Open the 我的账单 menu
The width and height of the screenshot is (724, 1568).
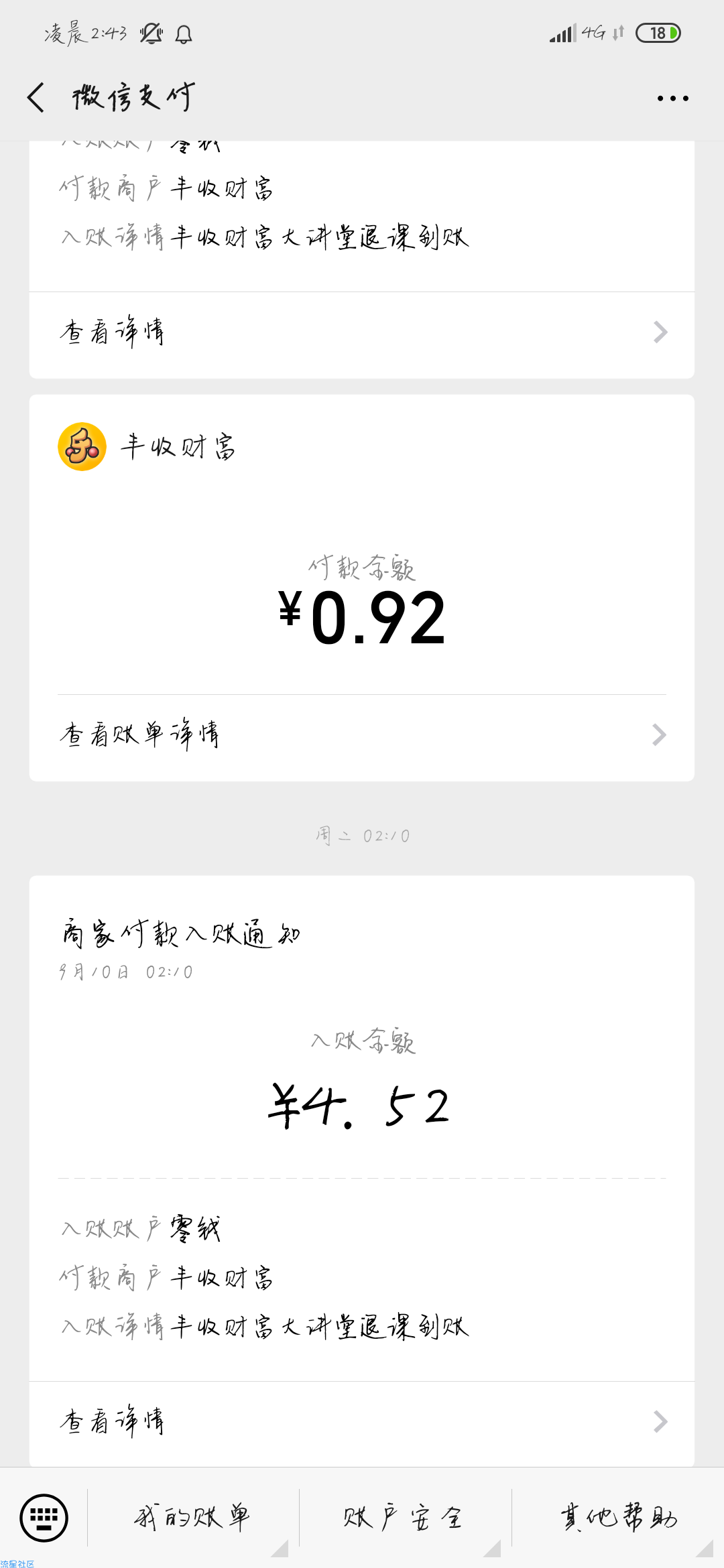(x=193, y=1517)
